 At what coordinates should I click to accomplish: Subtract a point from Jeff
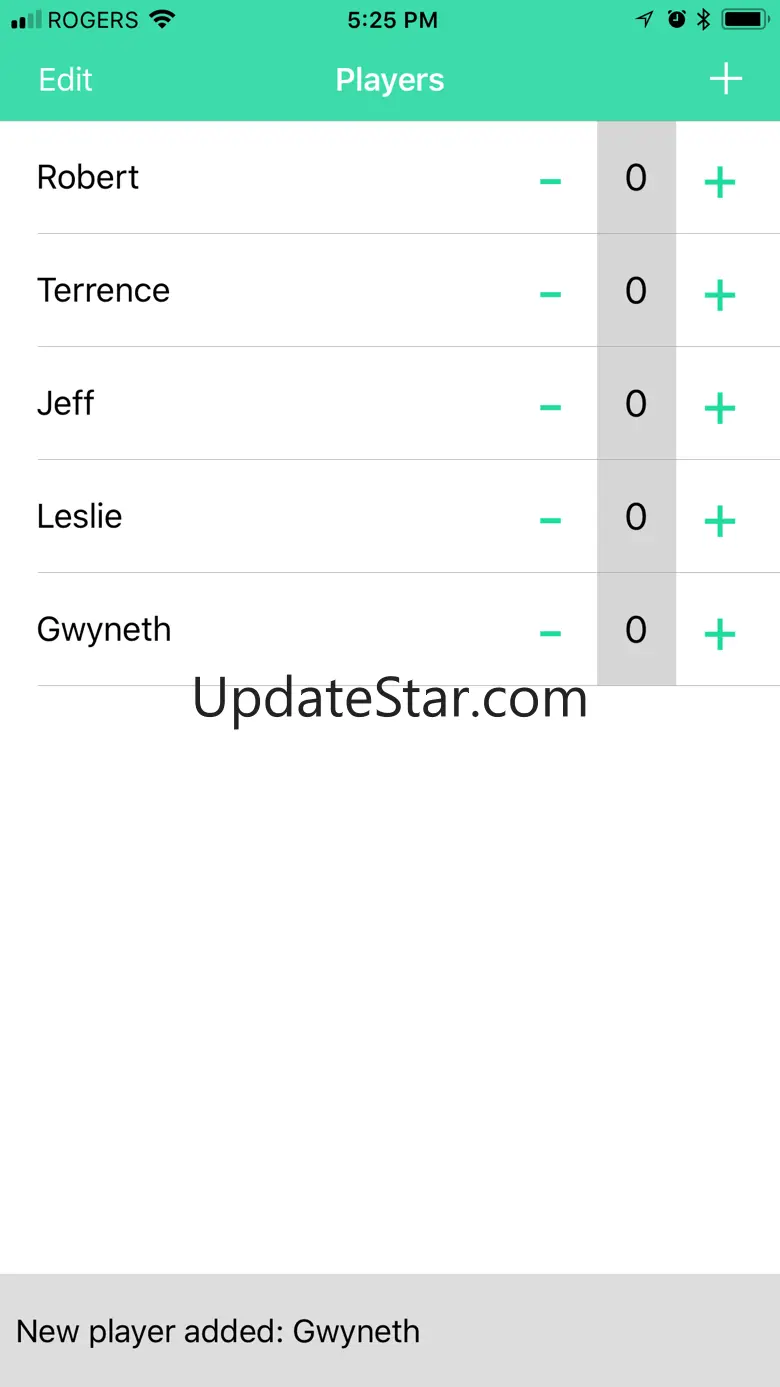click(550, 408)
